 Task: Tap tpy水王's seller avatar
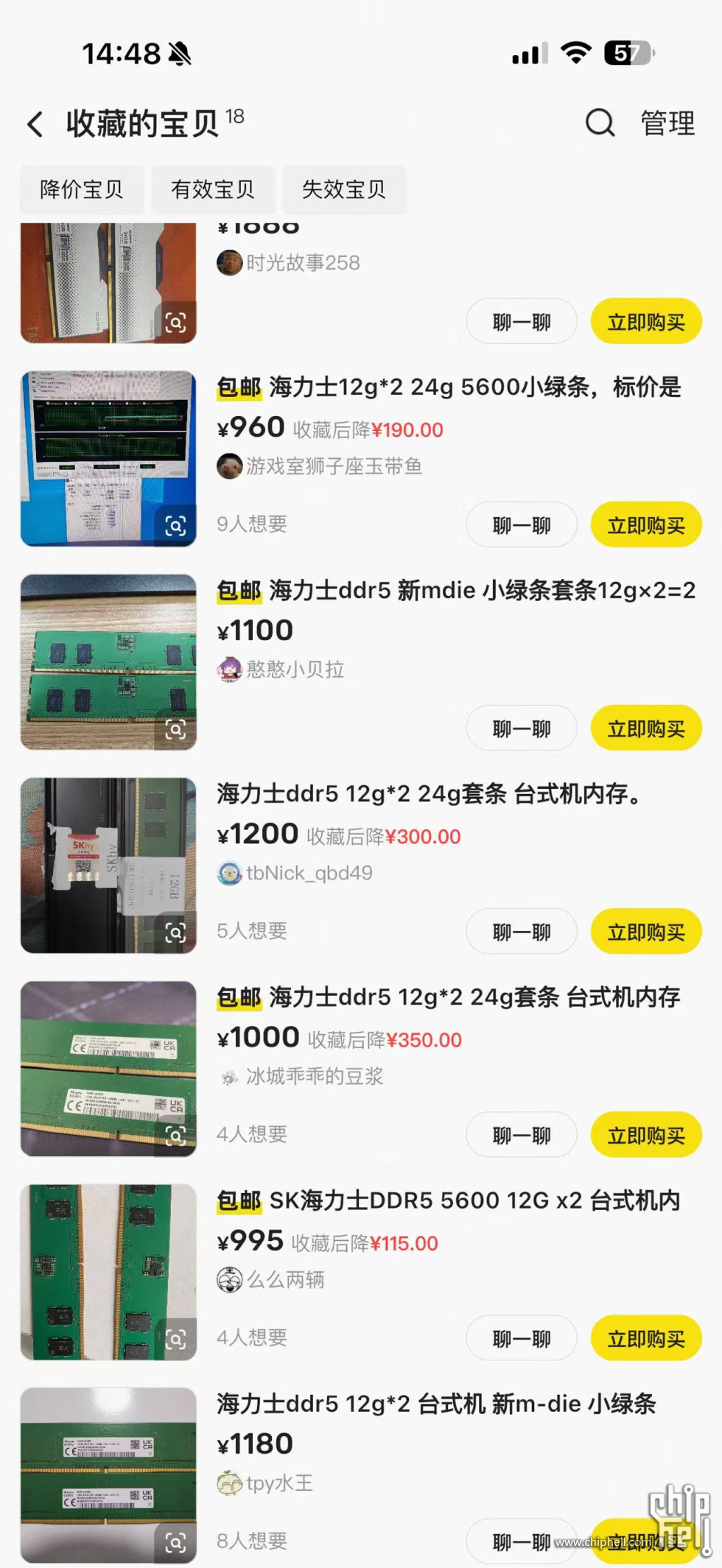click(x=229, y=1483)
